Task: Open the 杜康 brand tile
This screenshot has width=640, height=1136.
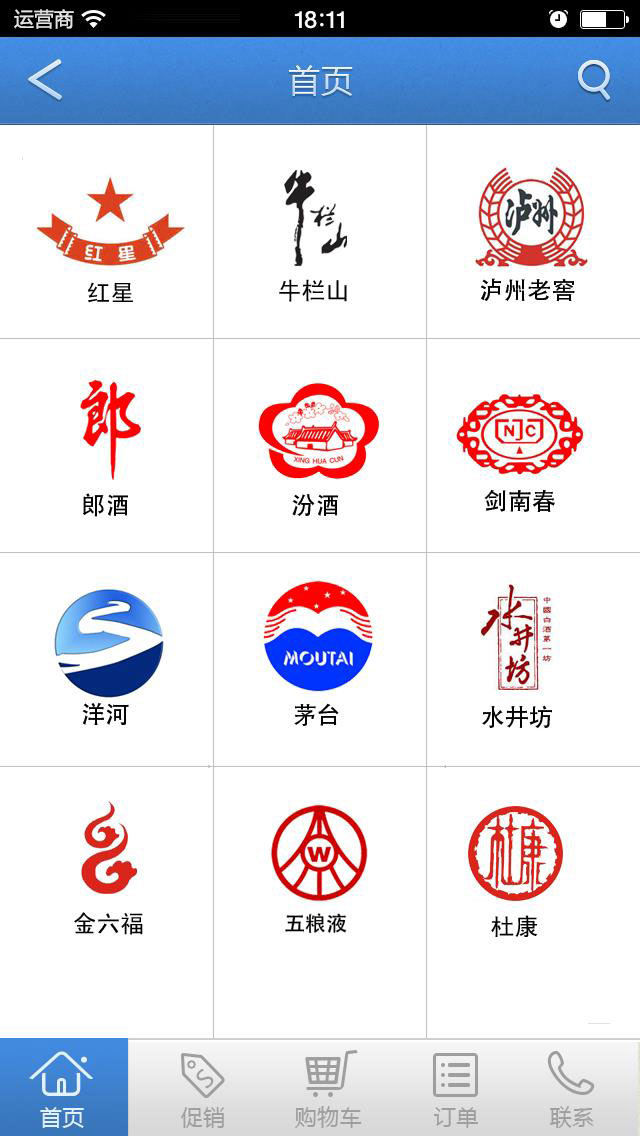Action: (533, 902)
